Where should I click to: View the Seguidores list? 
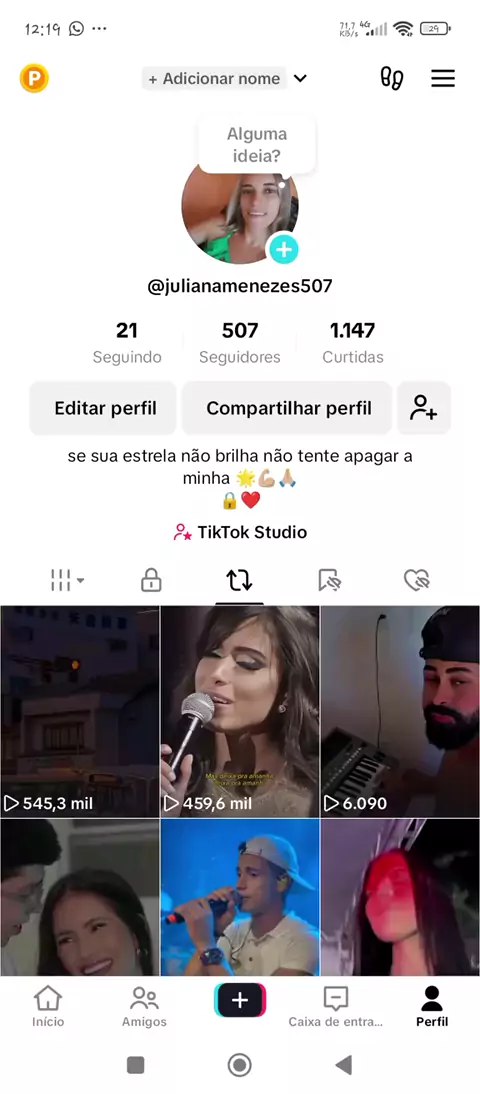[240, 342]
